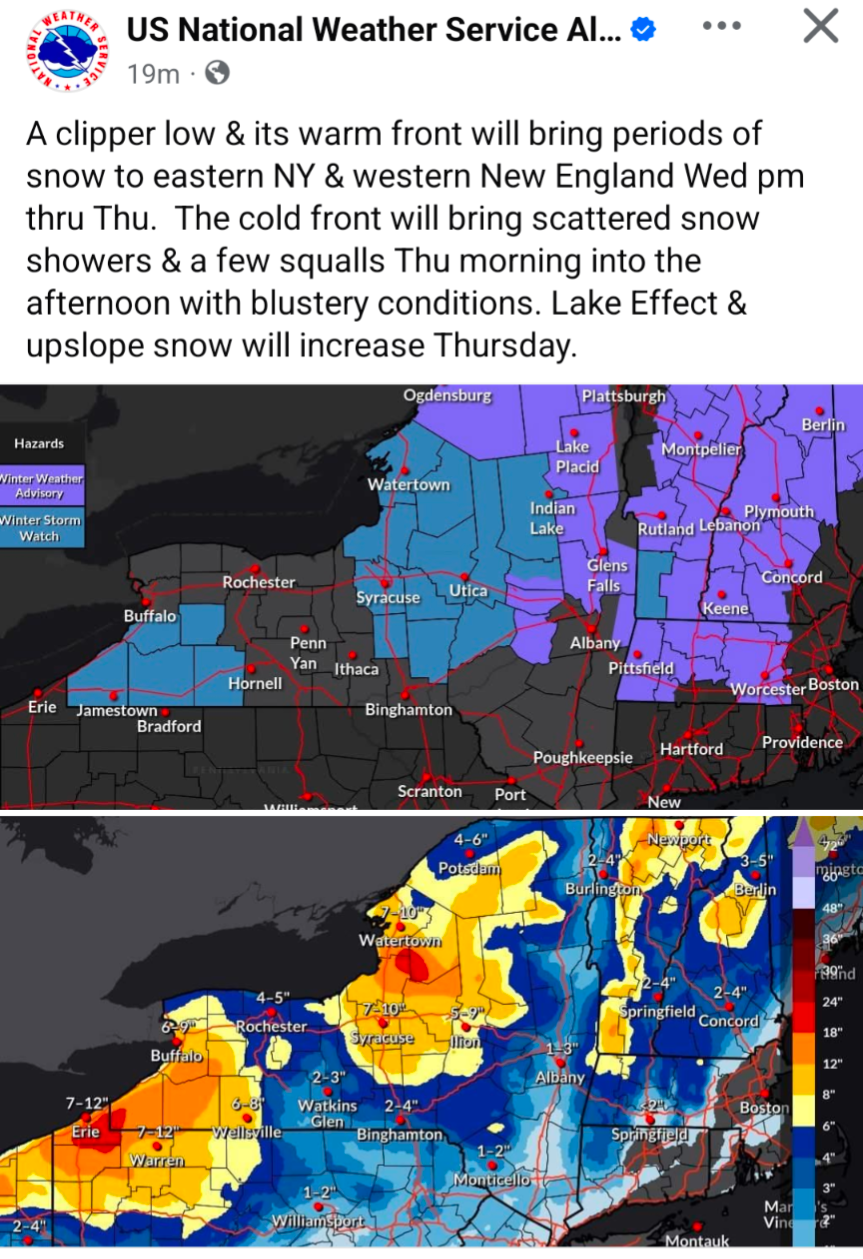
Task: Open the hazards map image
Action: coord(431,596)
